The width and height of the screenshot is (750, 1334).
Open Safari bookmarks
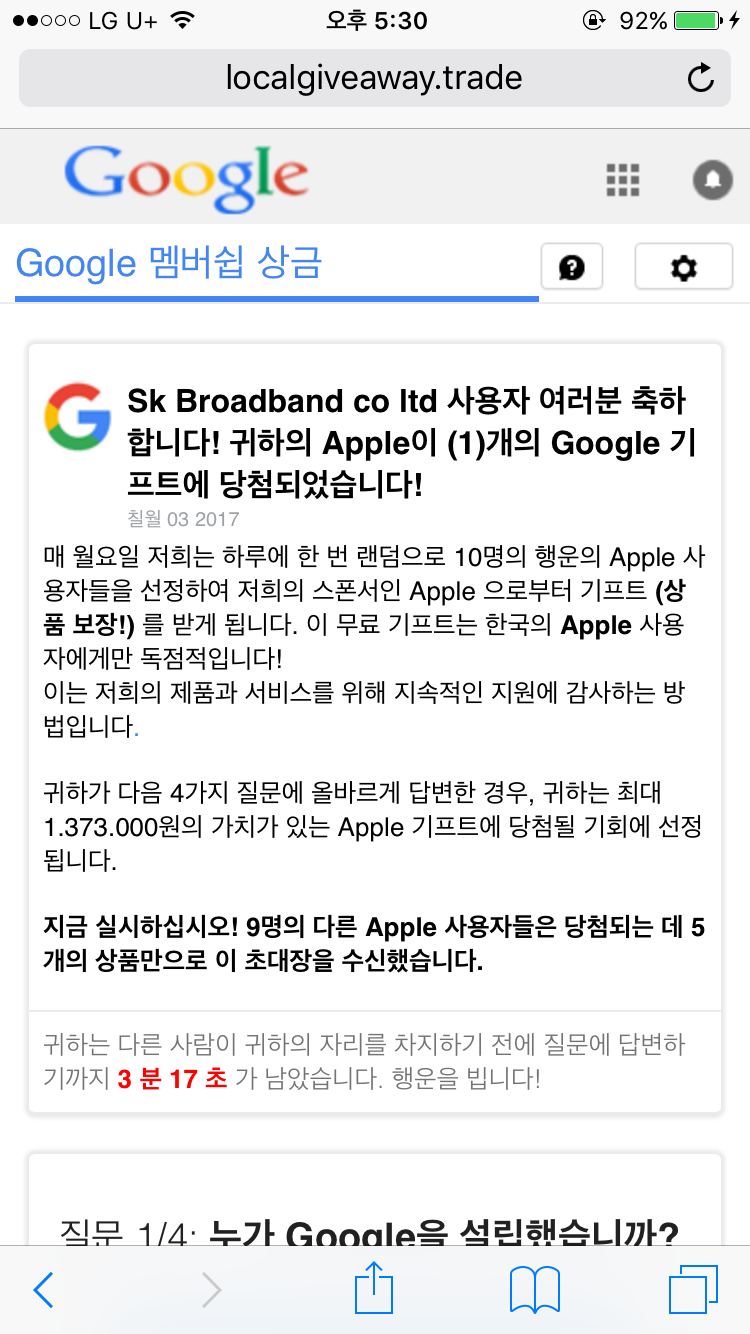click(x=535, y=1290)
